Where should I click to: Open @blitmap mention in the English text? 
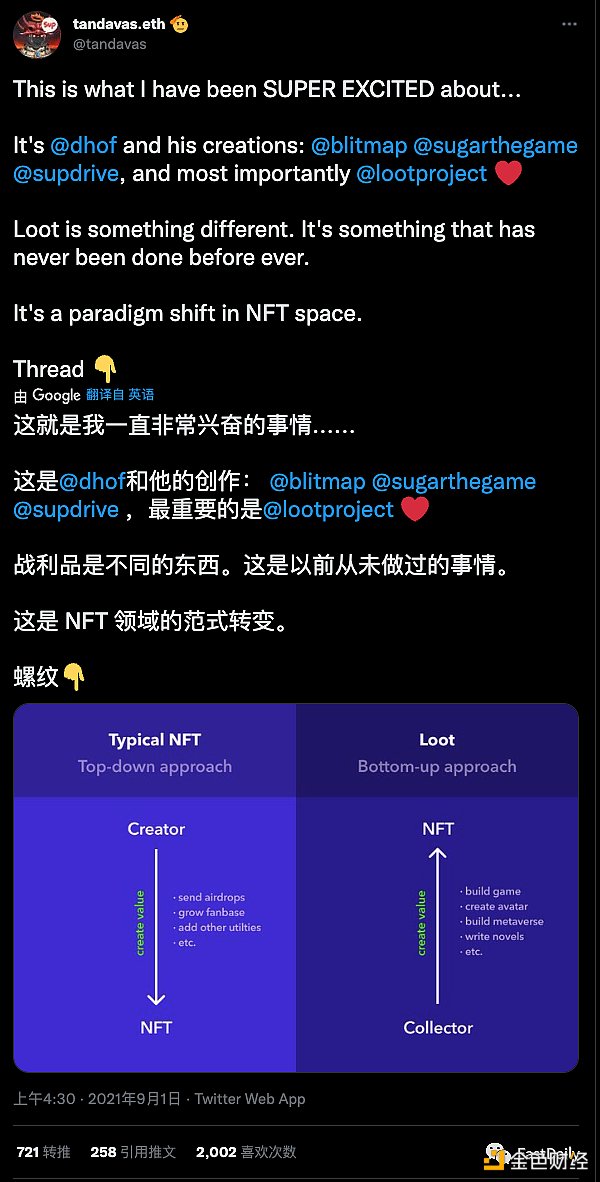coord(359,145)
